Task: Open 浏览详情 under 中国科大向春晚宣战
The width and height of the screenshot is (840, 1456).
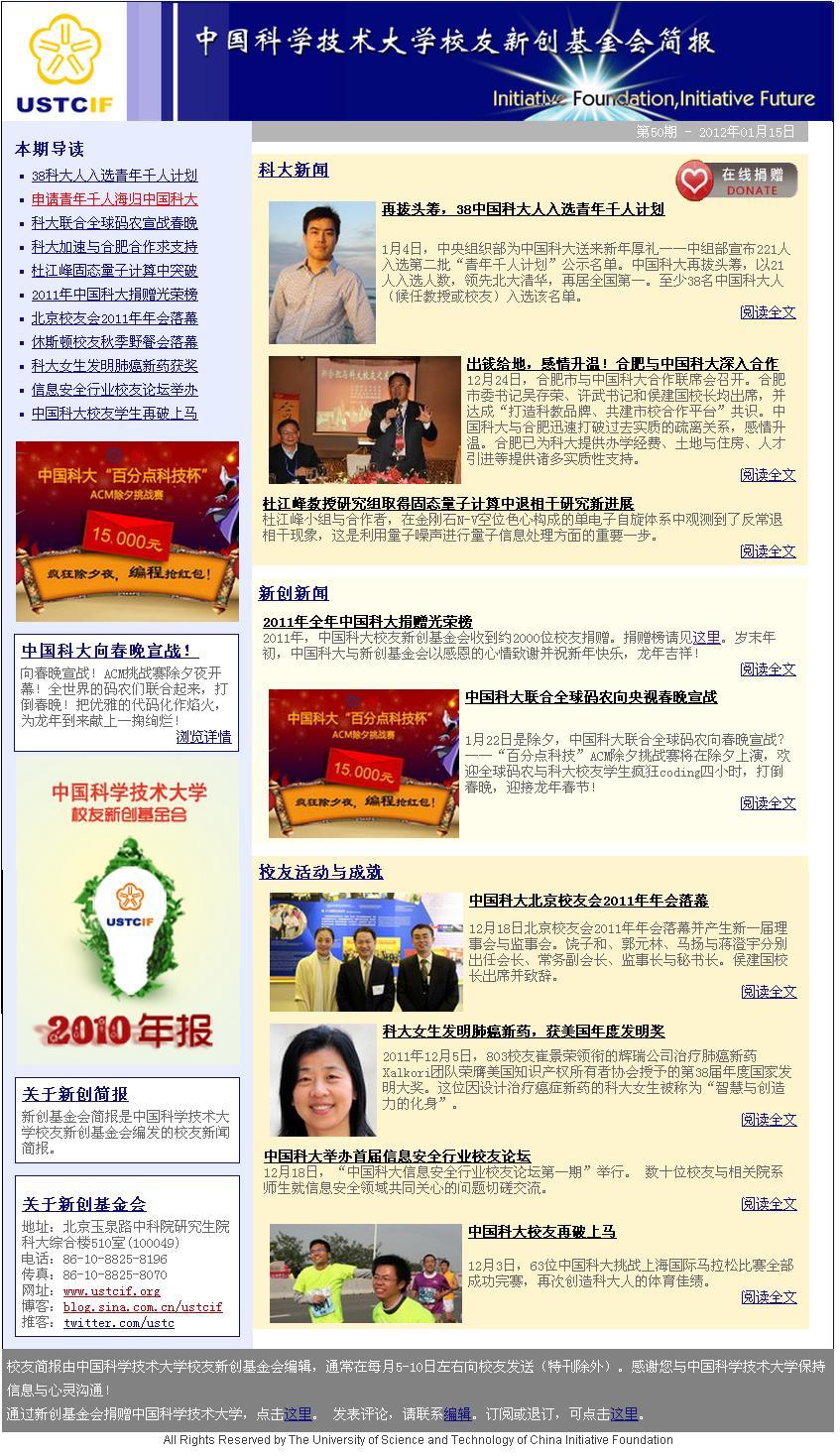Action: (203, 737)
